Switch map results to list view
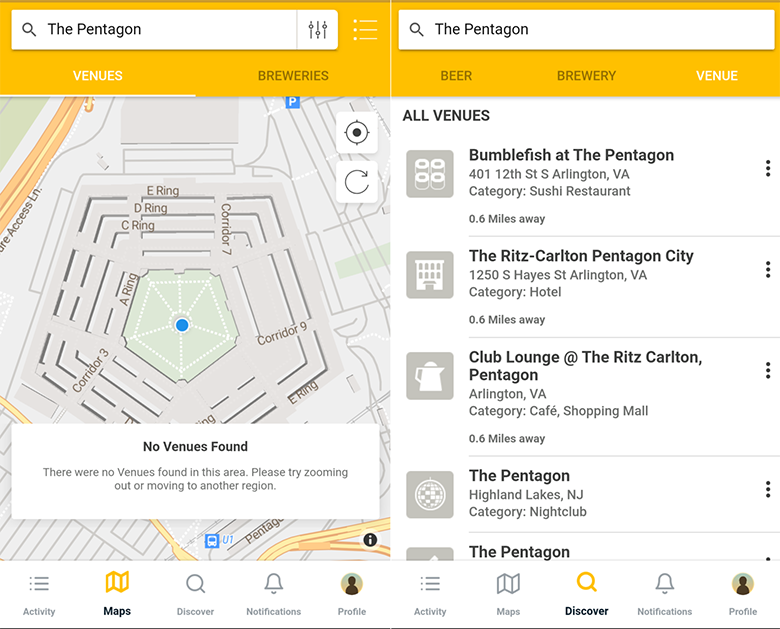Screen dimensions: 780x629 (365, 30)
